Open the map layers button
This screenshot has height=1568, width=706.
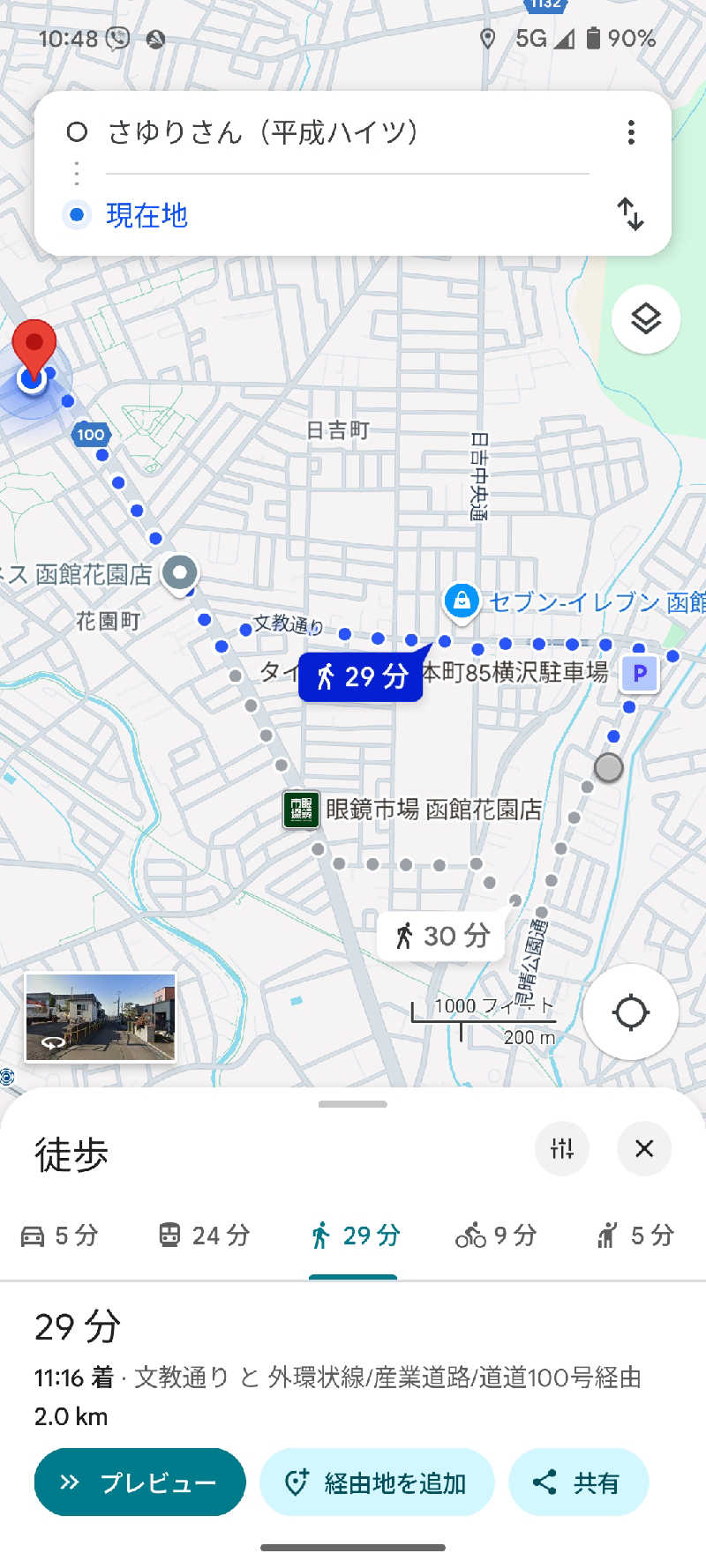pos(646,318)
